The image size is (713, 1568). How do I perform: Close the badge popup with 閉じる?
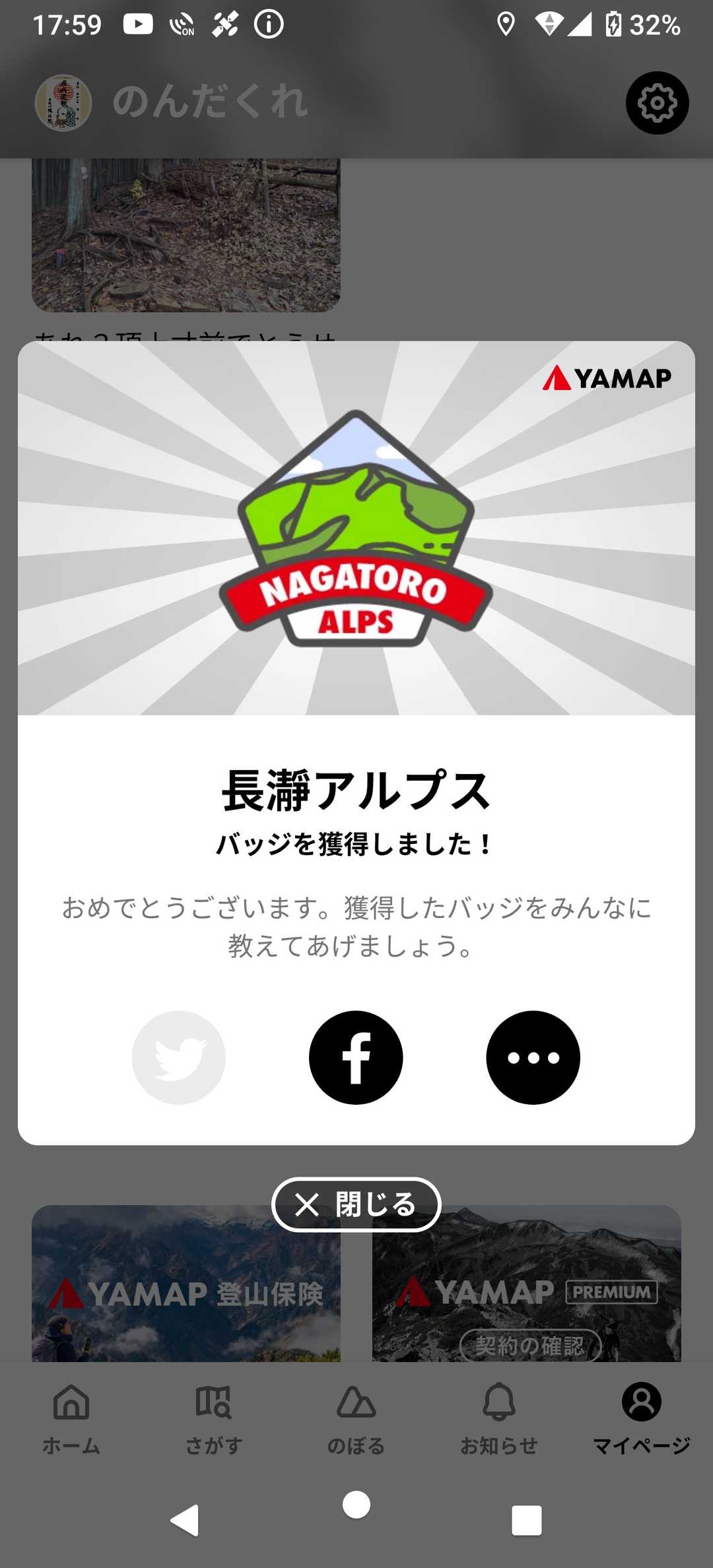point(356,1204)
